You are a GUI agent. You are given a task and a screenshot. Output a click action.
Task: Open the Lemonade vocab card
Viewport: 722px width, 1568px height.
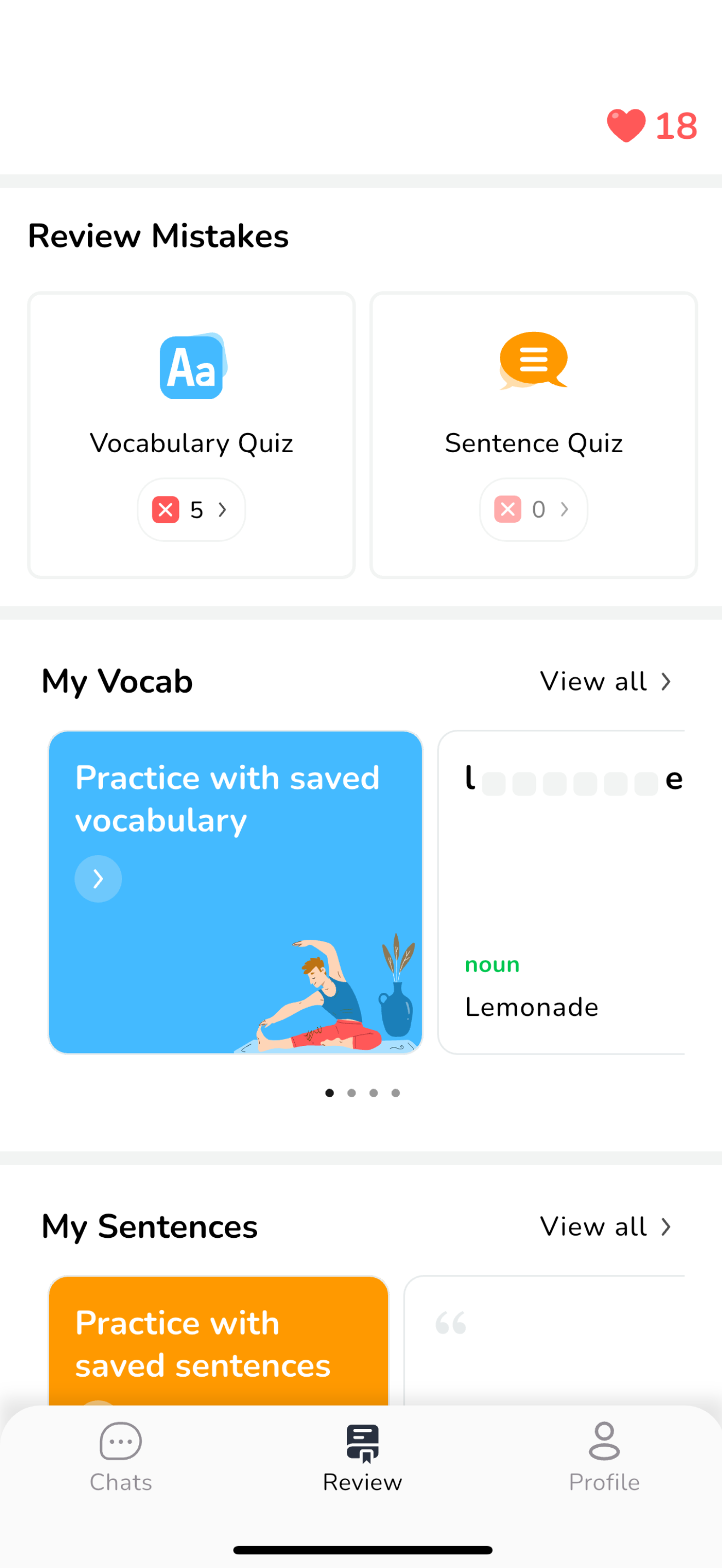[x=561, y=892]
